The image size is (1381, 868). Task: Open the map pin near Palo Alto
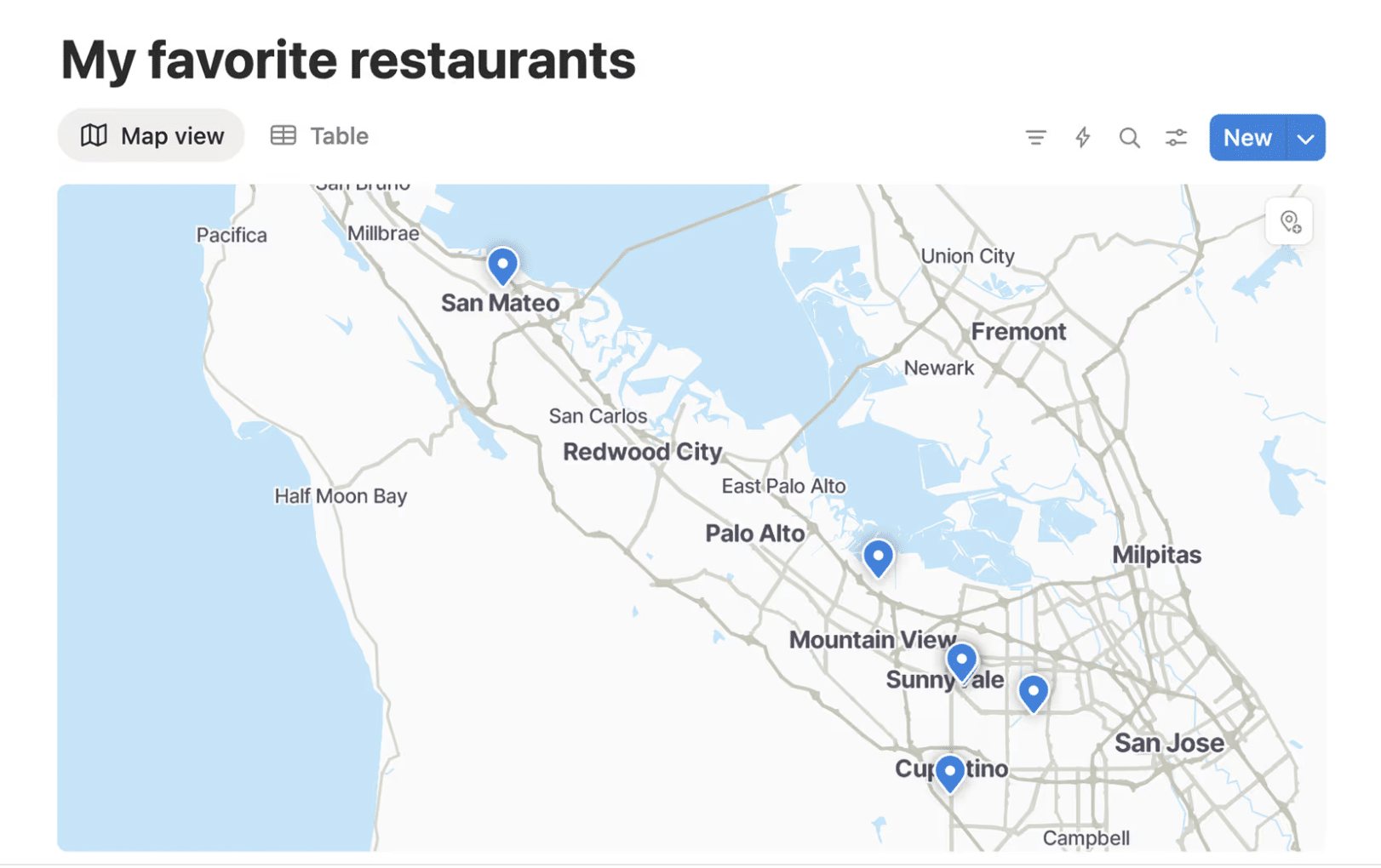click(878, 557)
